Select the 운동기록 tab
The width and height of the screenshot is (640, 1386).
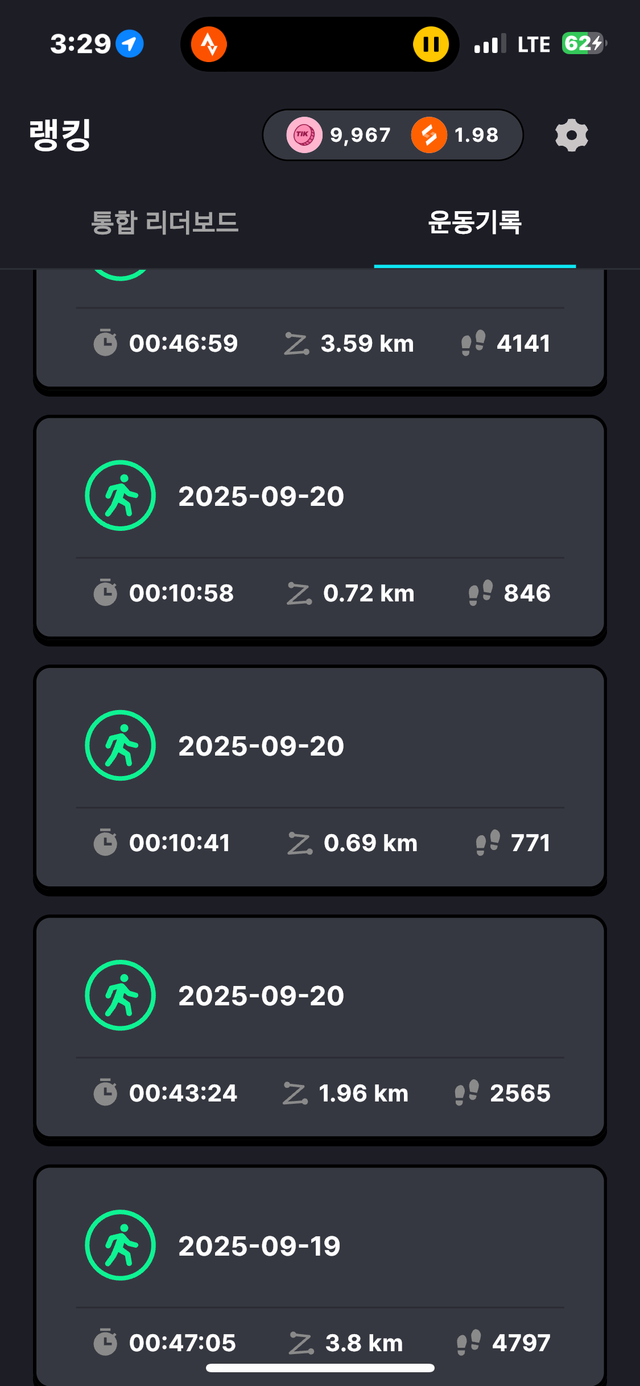pos(475,222)
